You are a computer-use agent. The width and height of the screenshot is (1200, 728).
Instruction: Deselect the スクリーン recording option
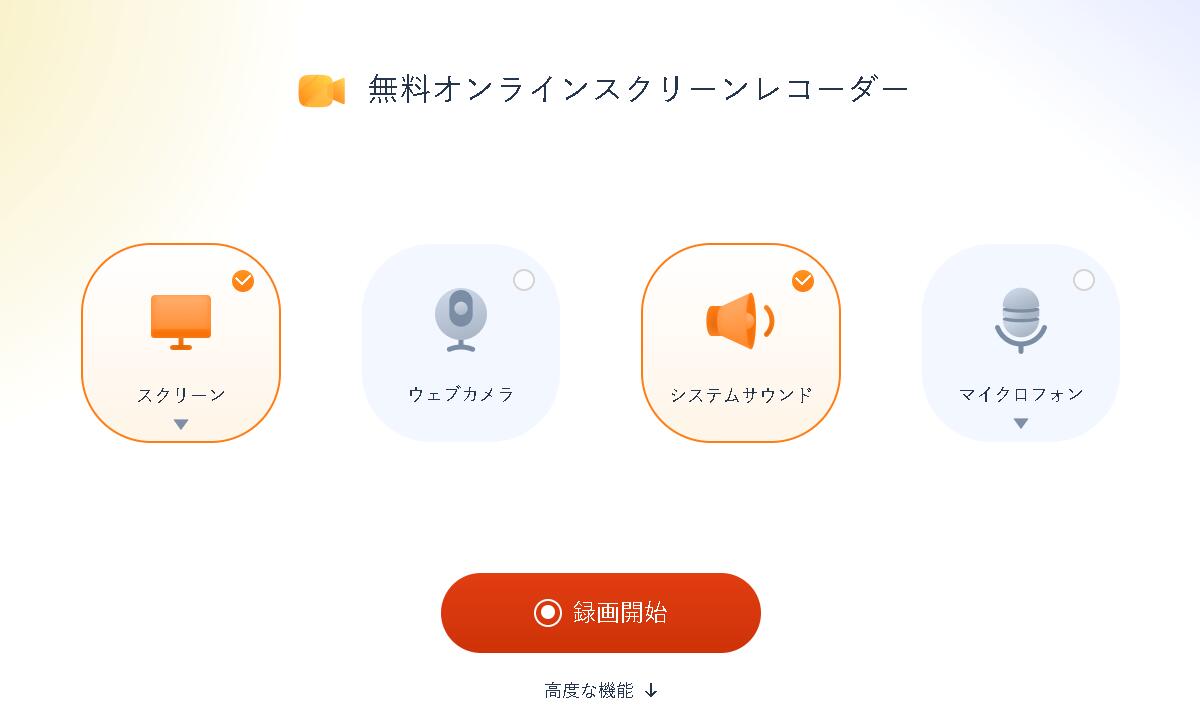pos(243,281)
